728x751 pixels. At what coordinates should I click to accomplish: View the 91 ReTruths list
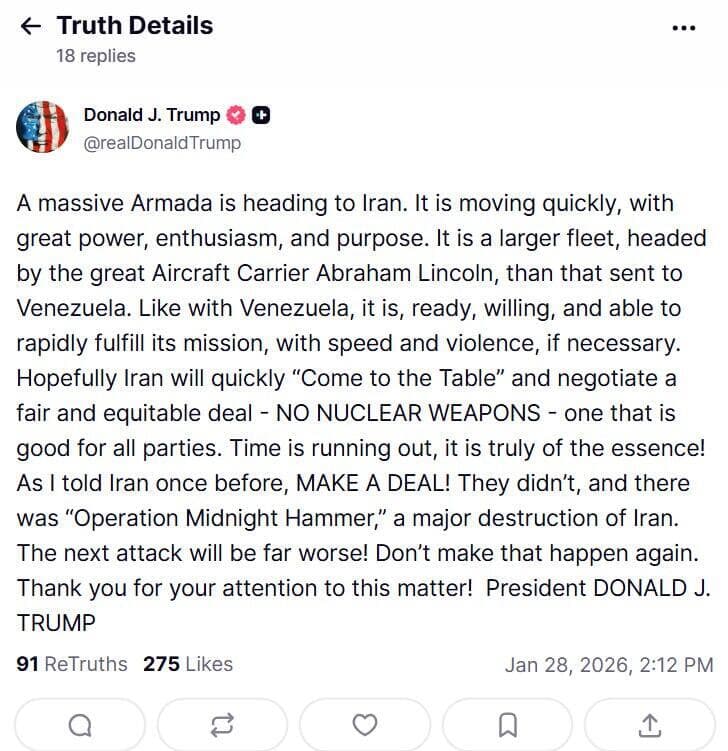(x=73, y=664)
